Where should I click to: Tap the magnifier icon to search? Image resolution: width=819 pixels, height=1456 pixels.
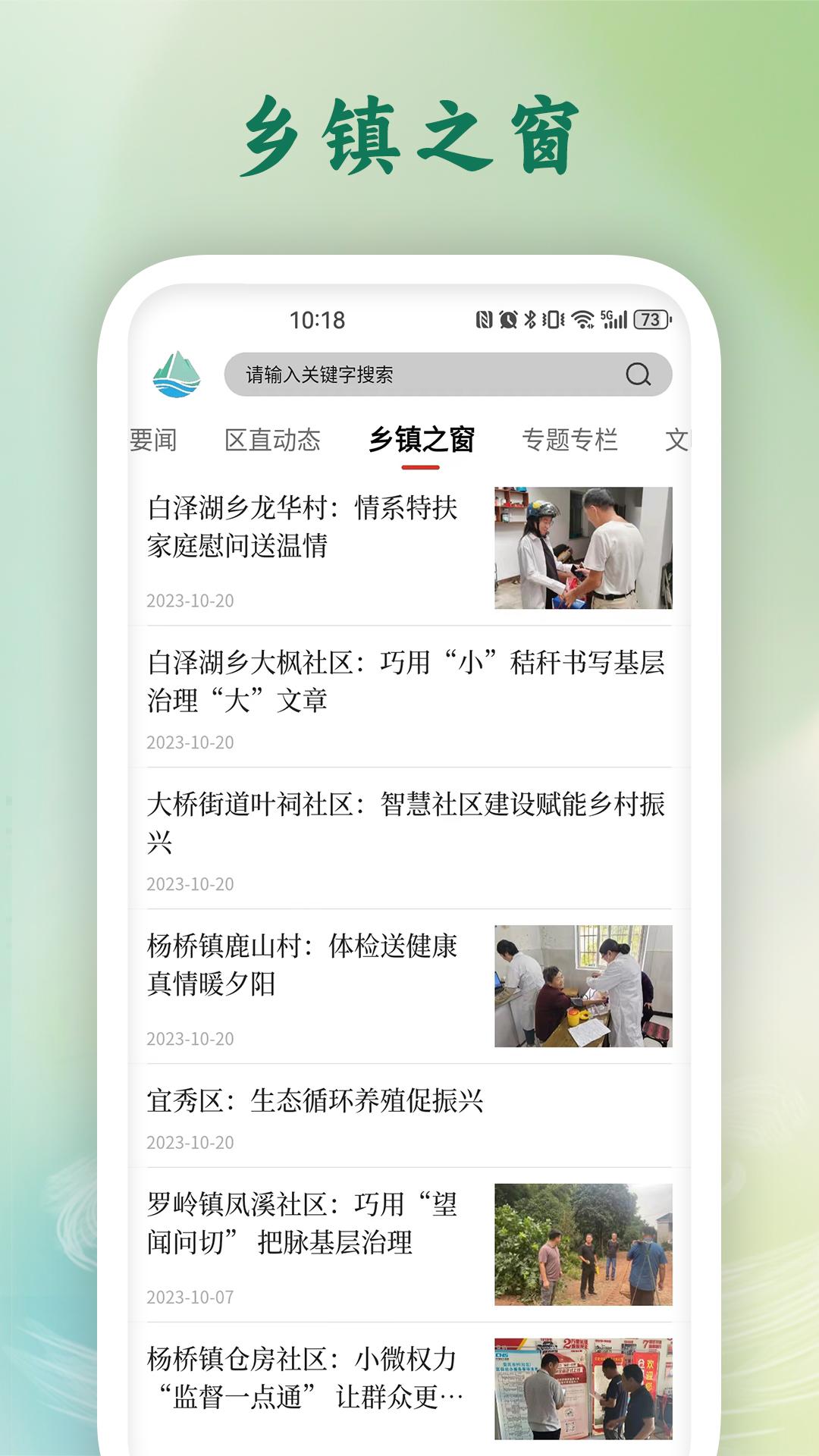click(639, 374)
